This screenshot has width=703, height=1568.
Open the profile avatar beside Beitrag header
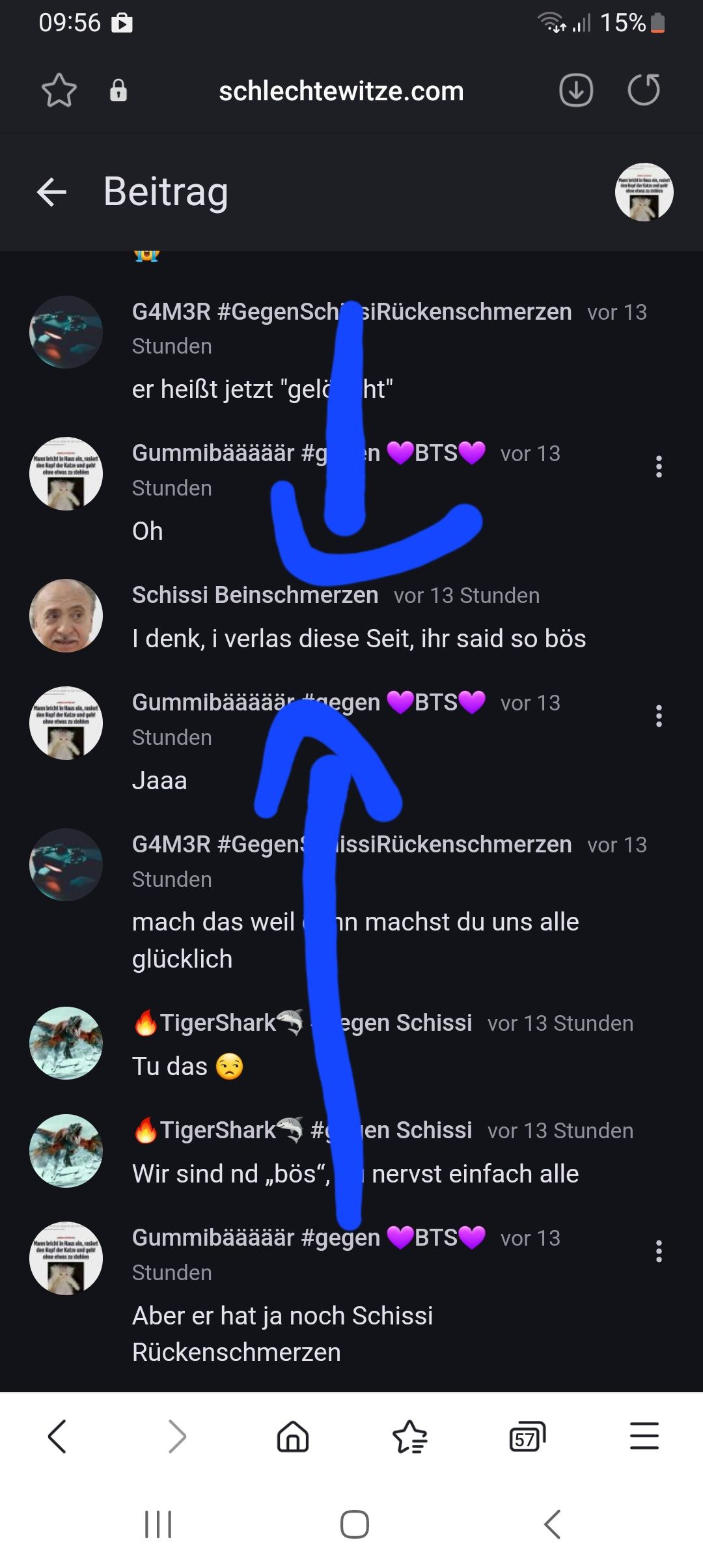point(644,192)
